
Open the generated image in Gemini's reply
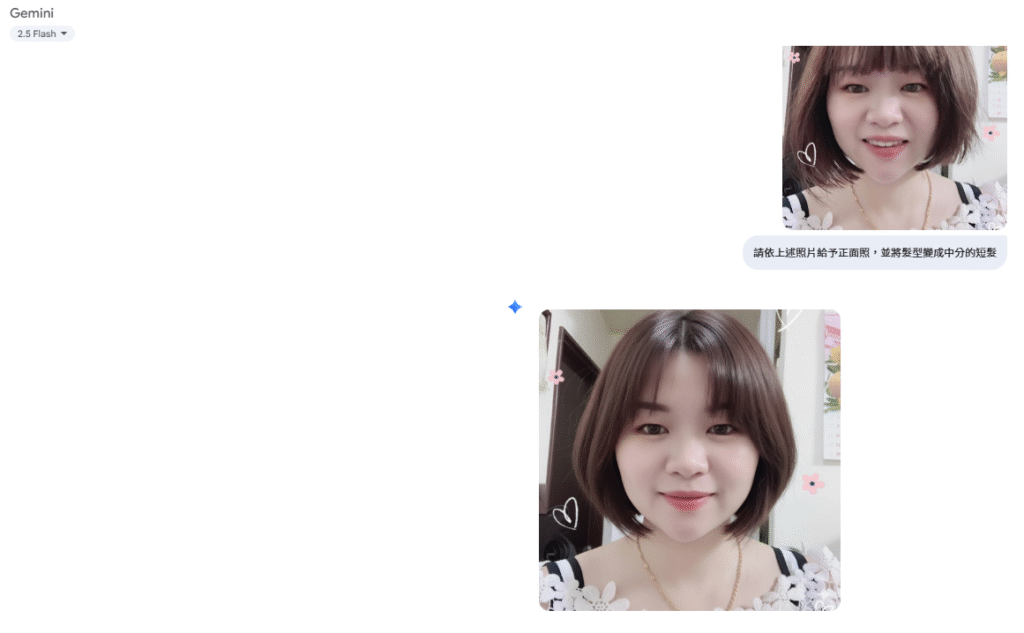[x=689, y=460]
